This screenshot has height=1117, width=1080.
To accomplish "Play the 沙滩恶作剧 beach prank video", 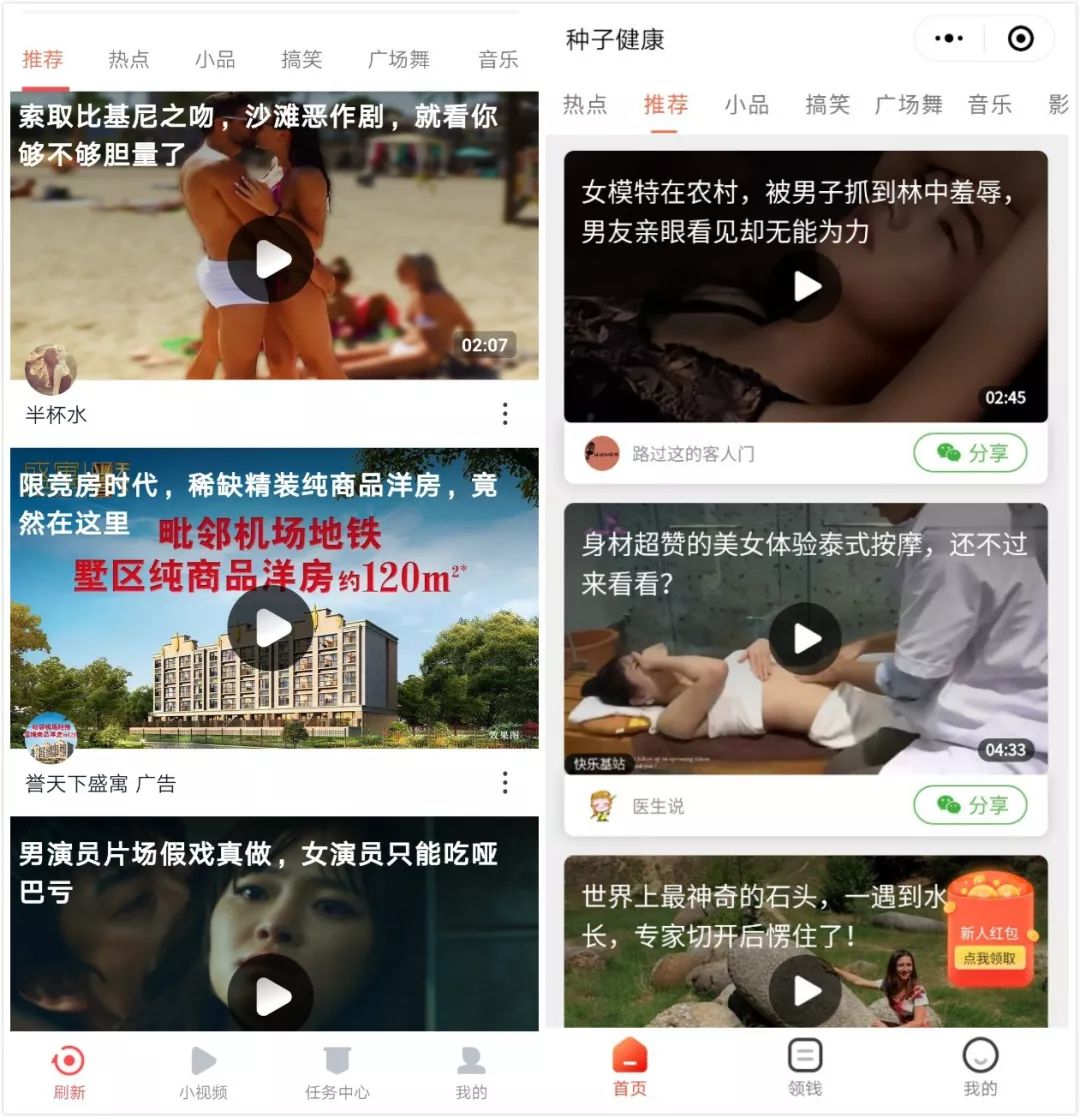I will (x=270, y=260).
